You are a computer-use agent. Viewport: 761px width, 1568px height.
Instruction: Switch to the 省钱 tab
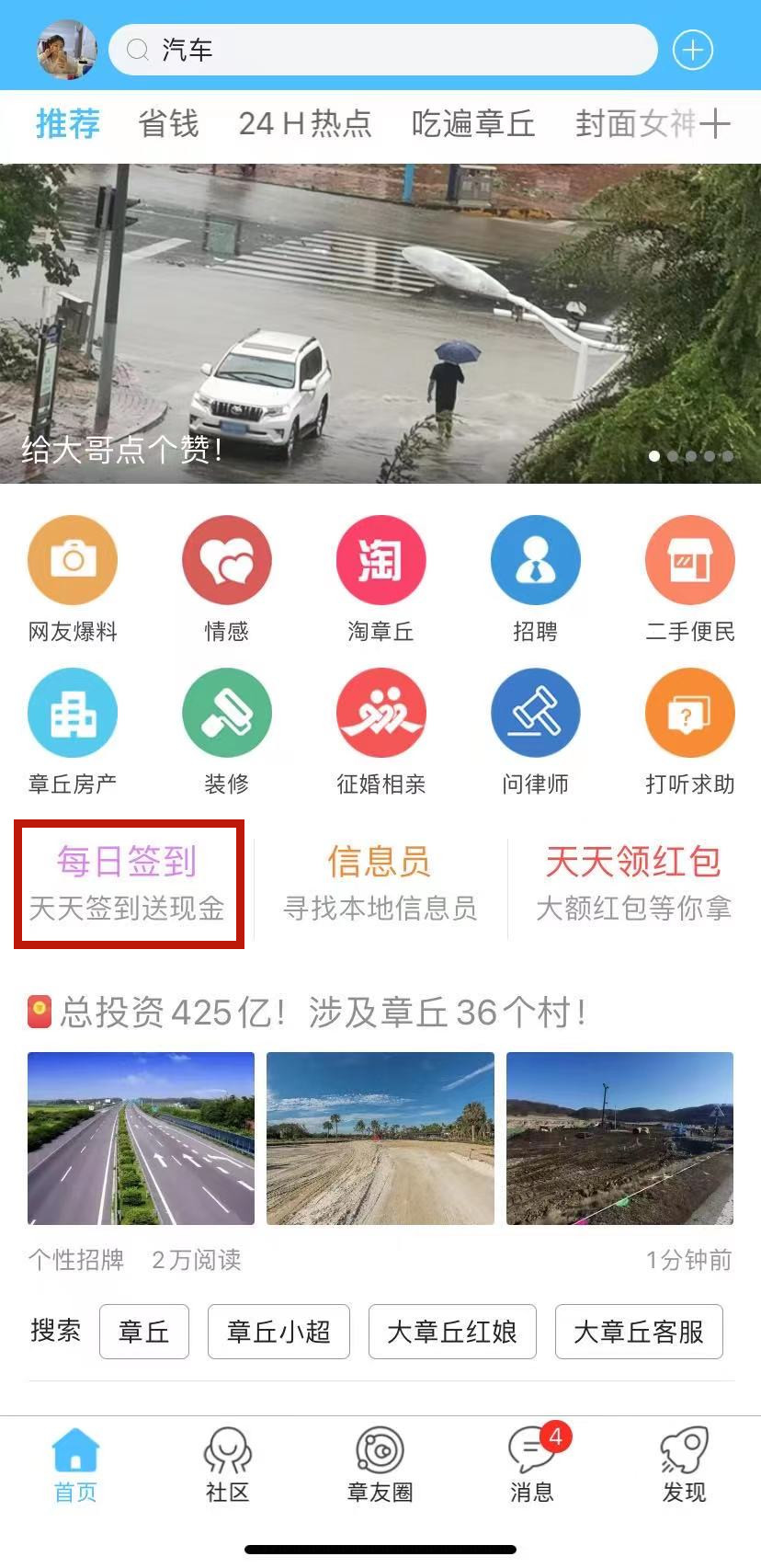tap(168, 123)
